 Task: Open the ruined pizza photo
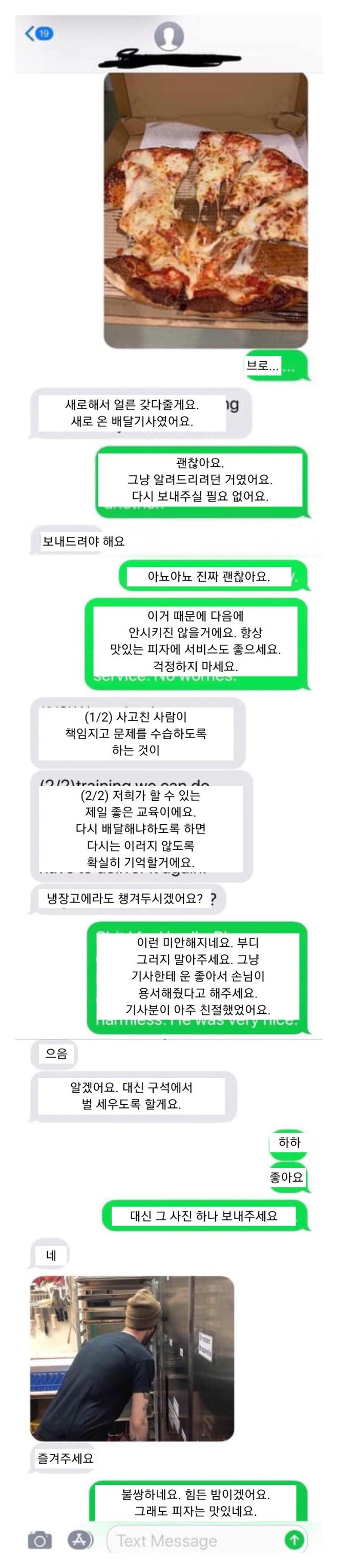tap(205, 210)
